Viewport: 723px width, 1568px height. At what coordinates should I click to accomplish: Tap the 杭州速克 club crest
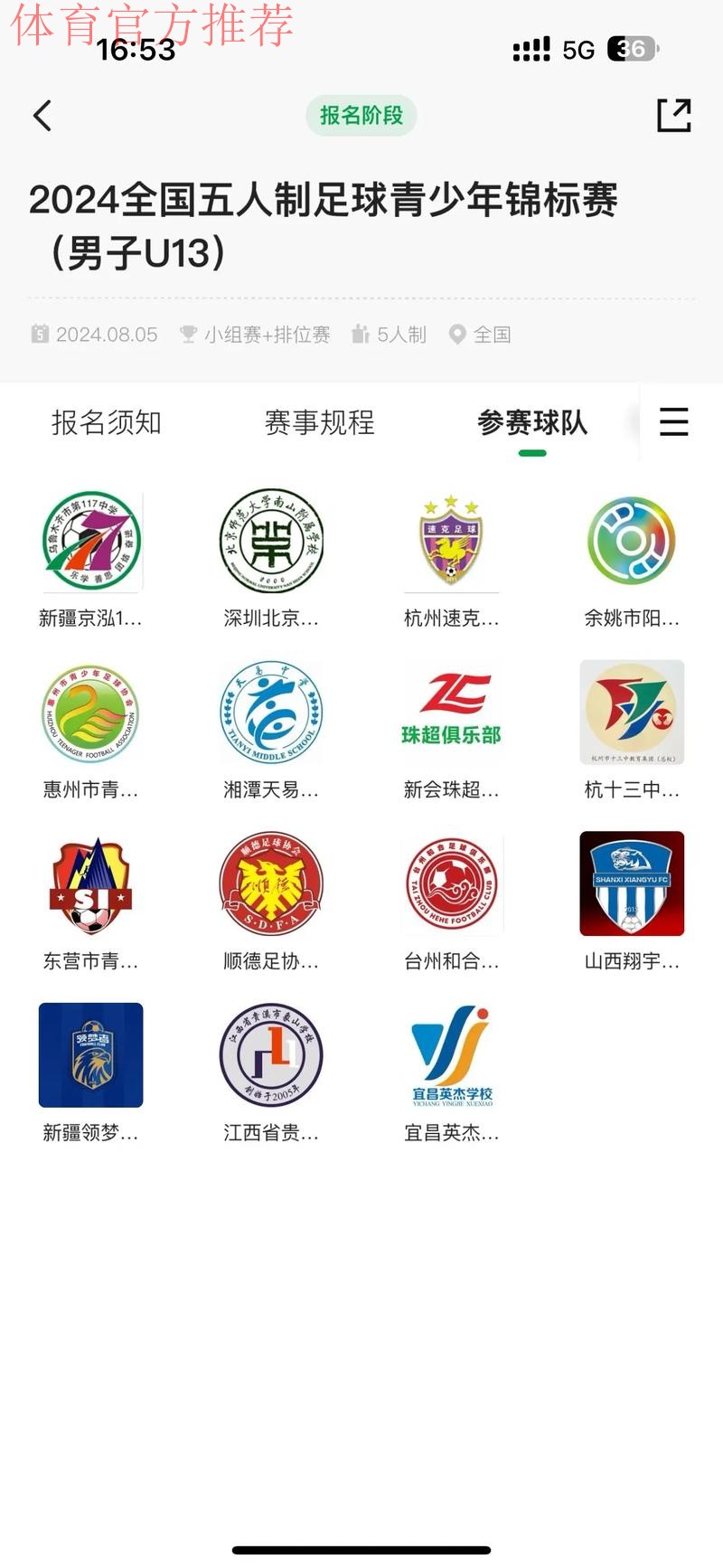[451, 540]
